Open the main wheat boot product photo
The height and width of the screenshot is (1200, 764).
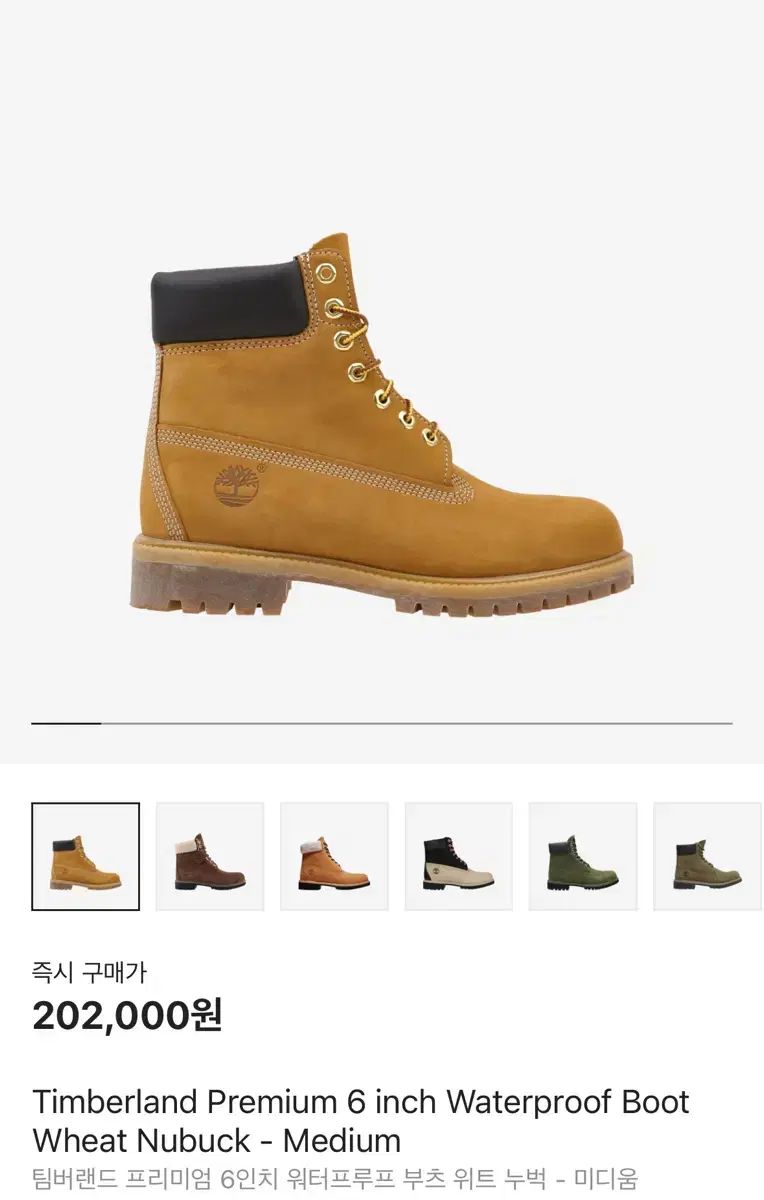[x=380, y=420]
